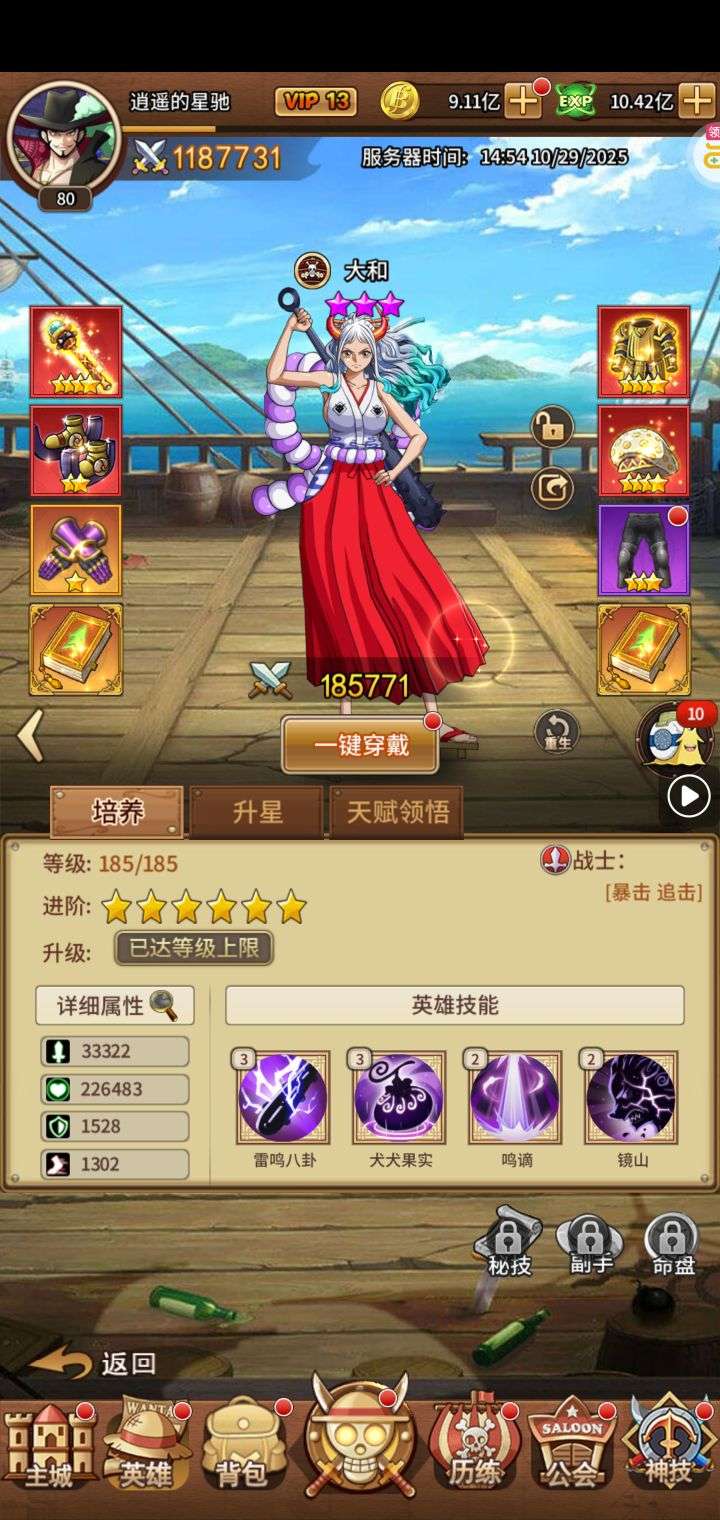
Task: Show the previous hero with left arrow
Action: (30, 736)
